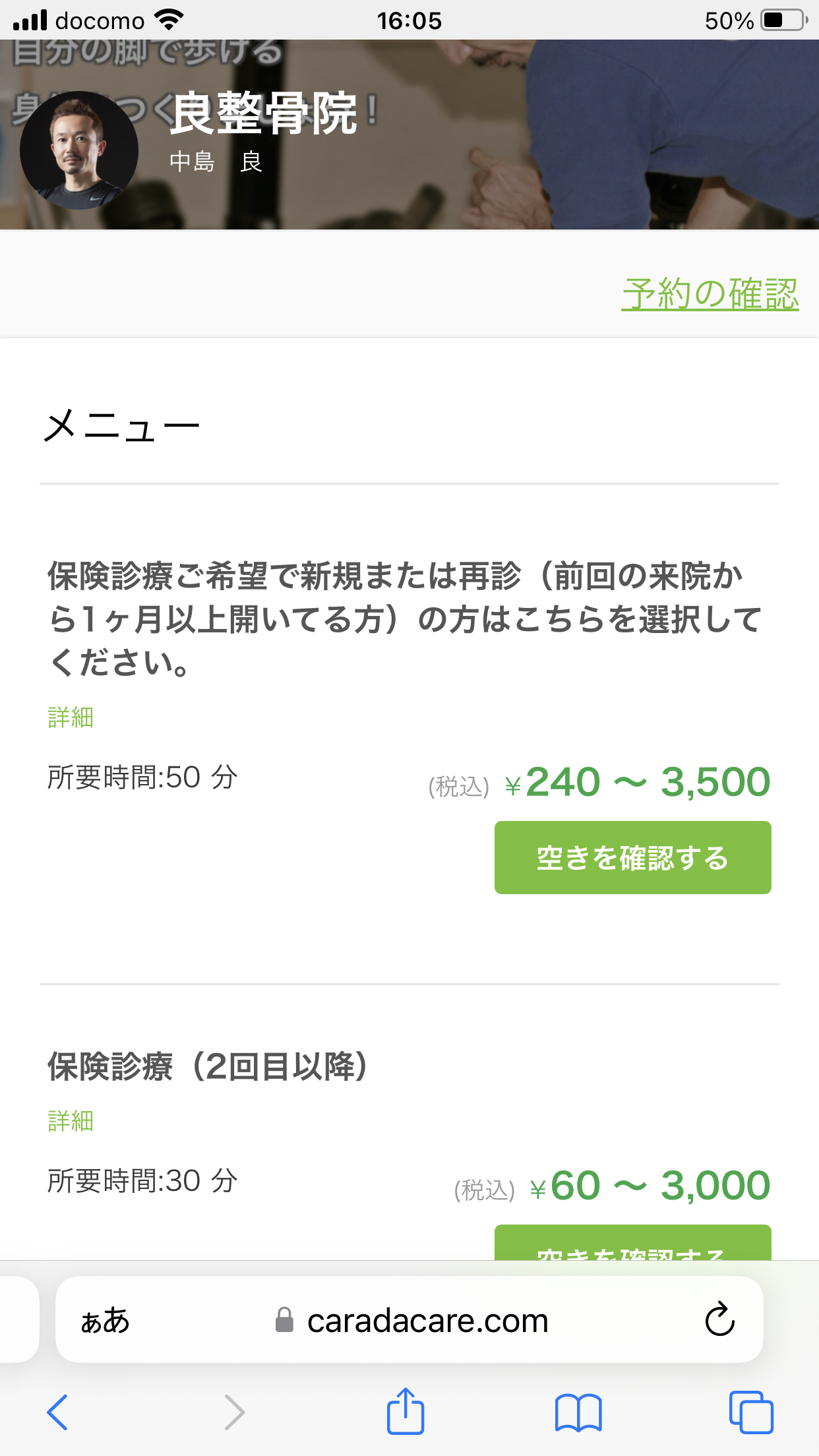Open the share sheet
This screenshot has width=819, height=1456.
(405, 1410)
